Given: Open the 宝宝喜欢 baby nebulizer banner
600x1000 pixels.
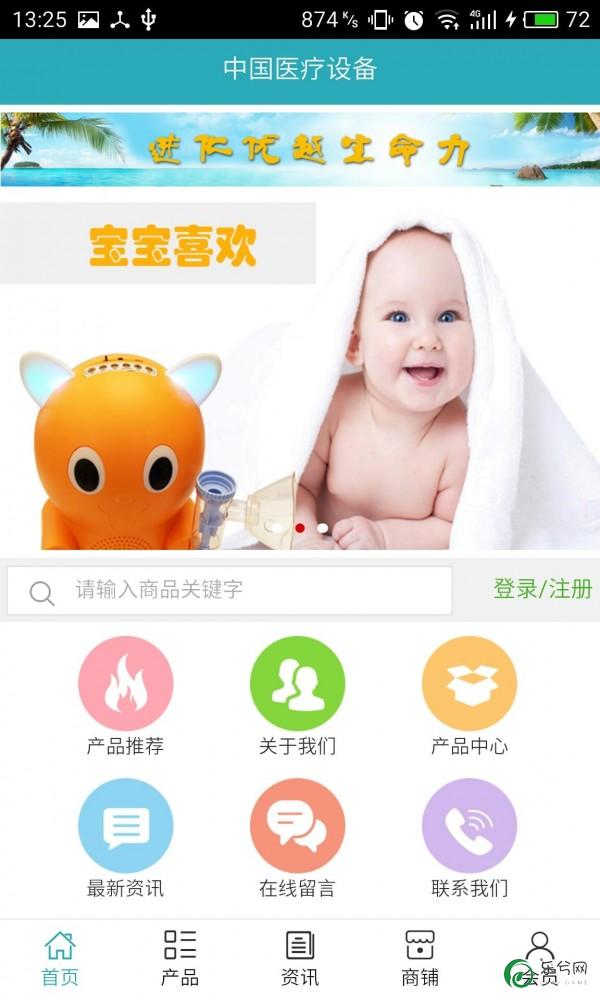Looking at the screenshot, I should pyautogui.click(x=300, y=380).
